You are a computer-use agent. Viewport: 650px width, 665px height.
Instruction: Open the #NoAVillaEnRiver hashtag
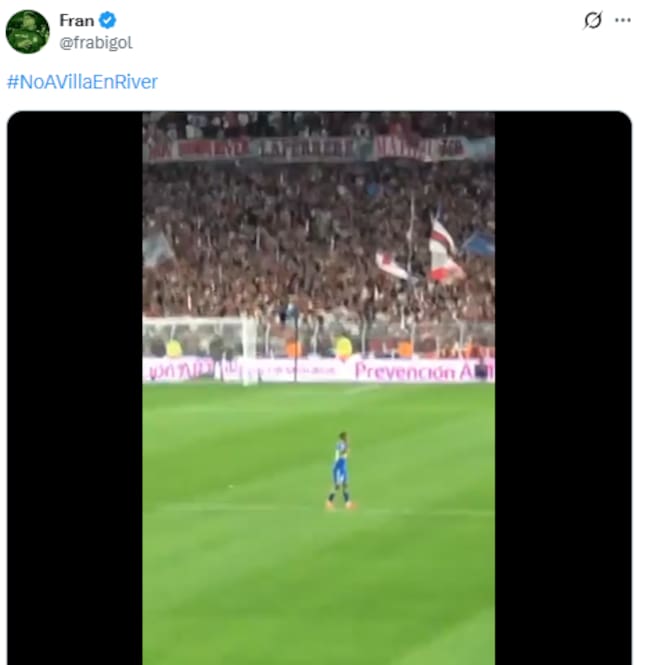coord(82,82)
